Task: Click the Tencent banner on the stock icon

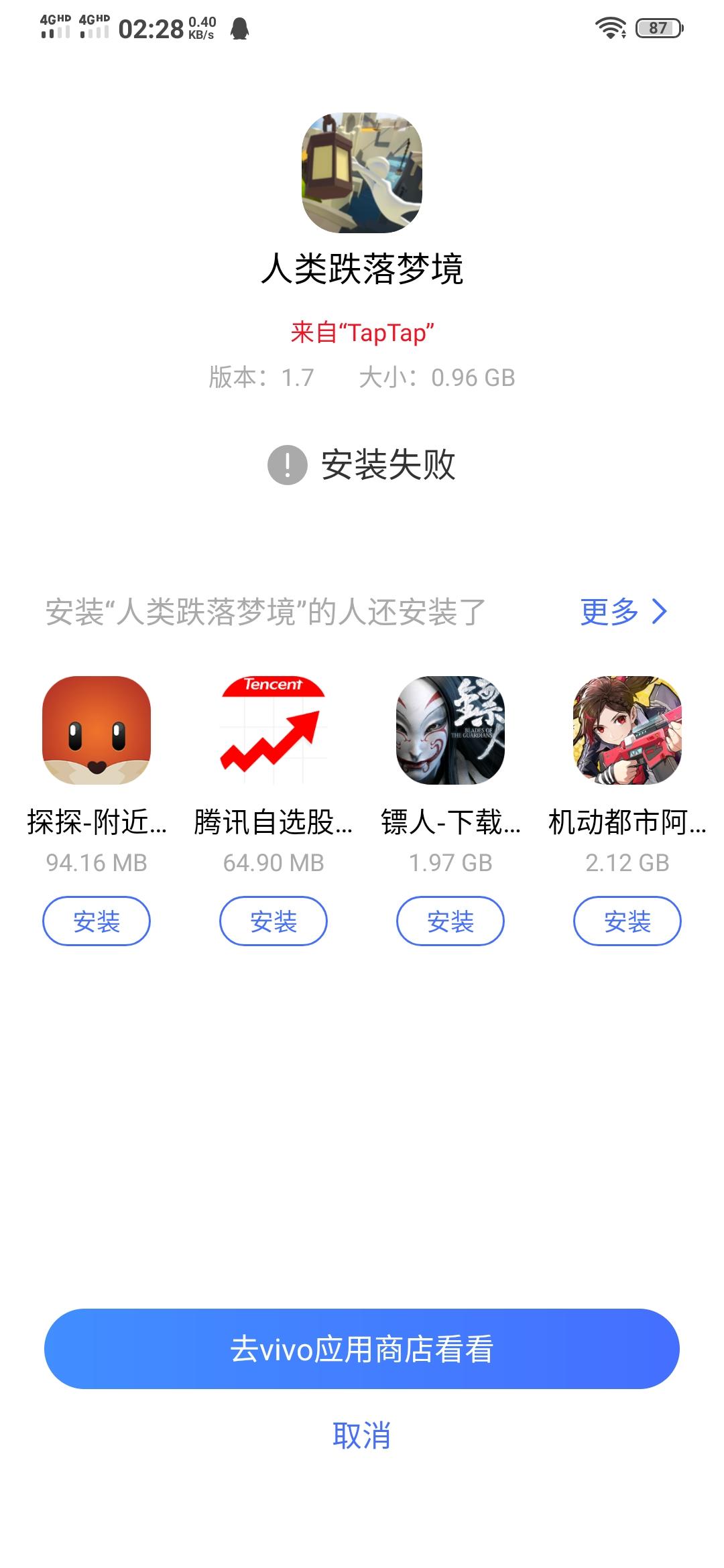Action: pyautogui.click(x=272, y=685)
